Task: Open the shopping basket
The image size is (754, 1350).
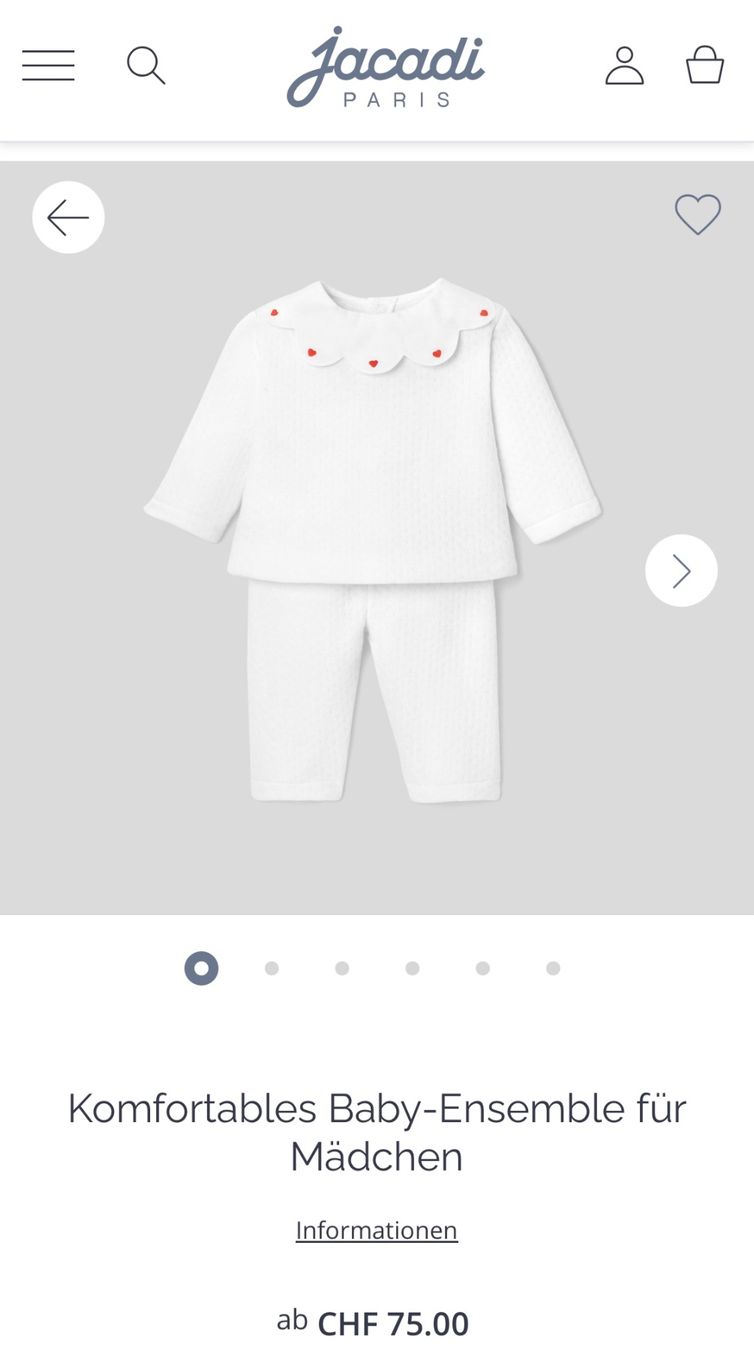Action: [705, 66]
